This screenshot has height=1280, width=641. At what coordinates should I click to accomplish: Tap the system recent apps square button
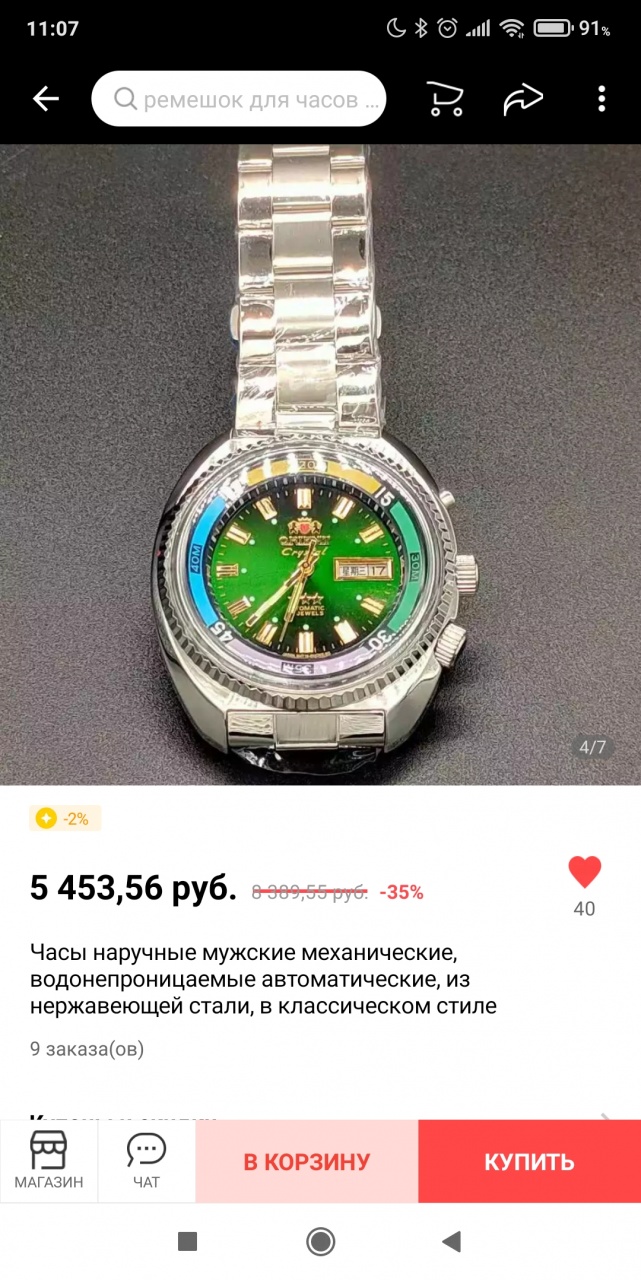tap(187, 1242)
